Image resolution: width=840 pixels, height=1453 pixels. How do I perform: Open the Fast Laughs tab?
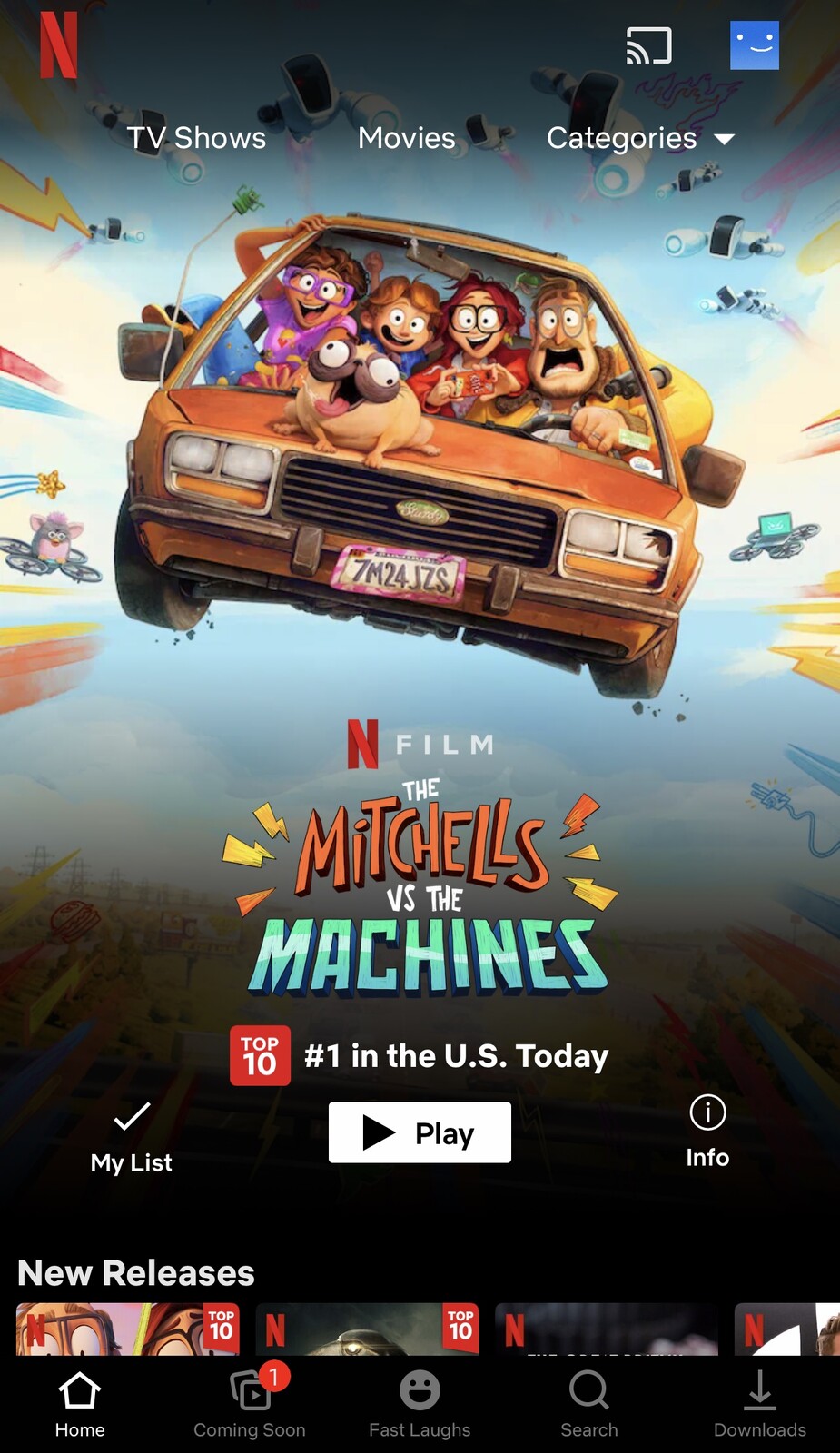point(420,1404)
